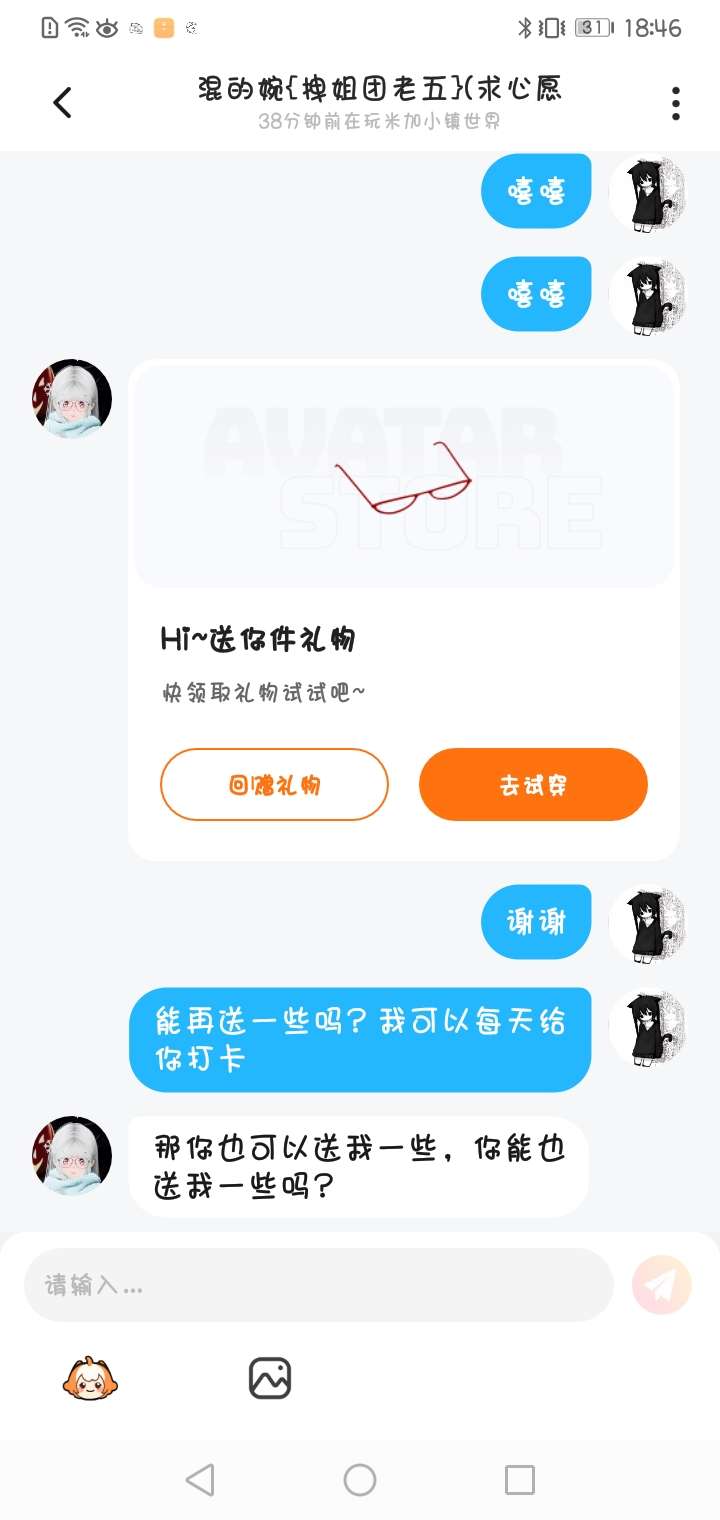Image resolution: width=720 pixels, height=1520 pixels.
Task: Tap the 回赠礼物 button
Action: pos(274,785)
